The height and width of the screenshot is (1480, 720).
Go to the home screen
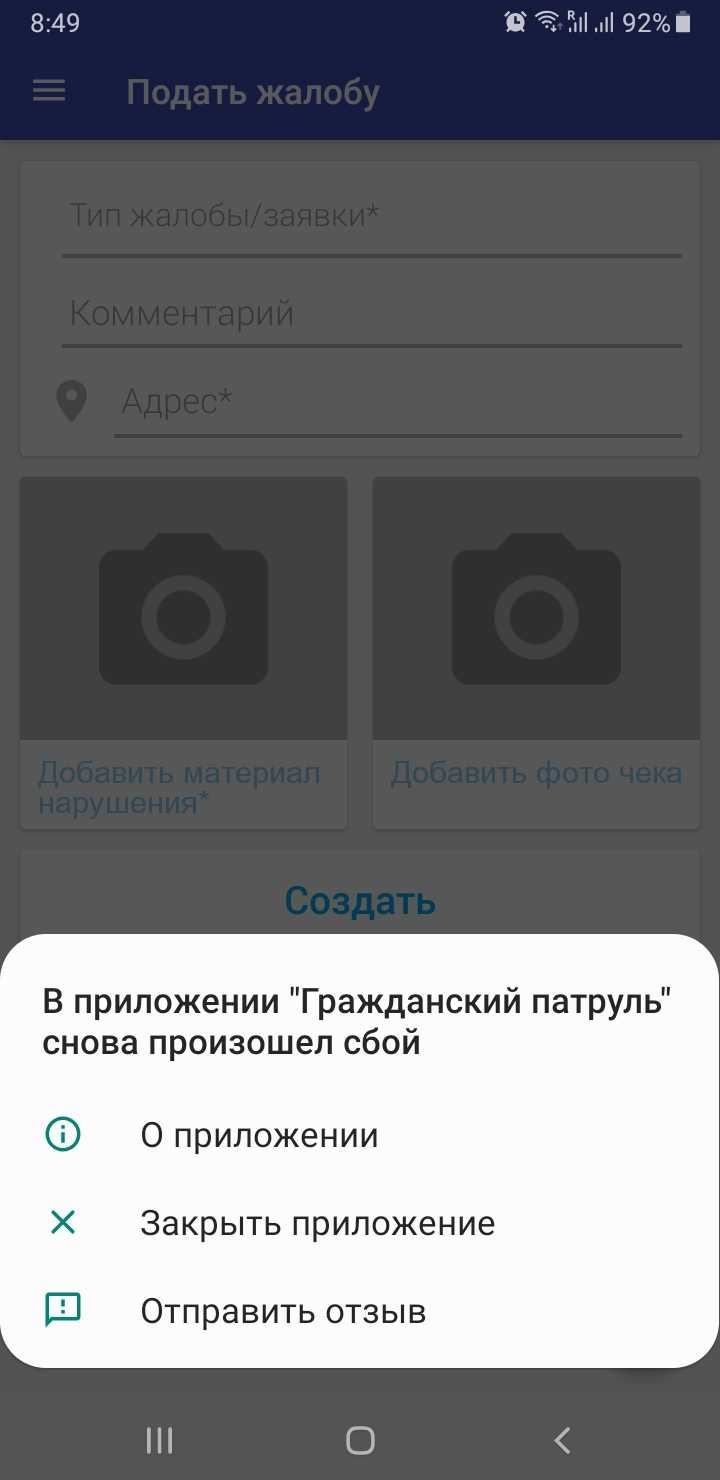click(360, 1440)
